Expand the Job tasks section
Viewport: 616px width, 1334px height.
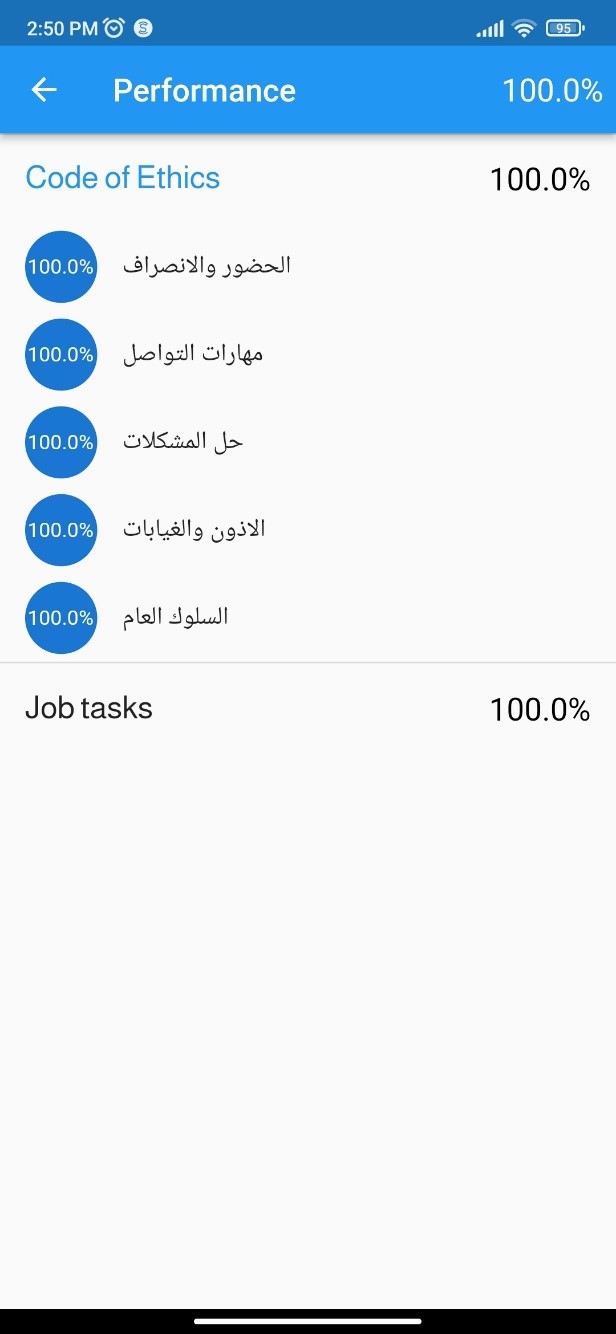308,709
